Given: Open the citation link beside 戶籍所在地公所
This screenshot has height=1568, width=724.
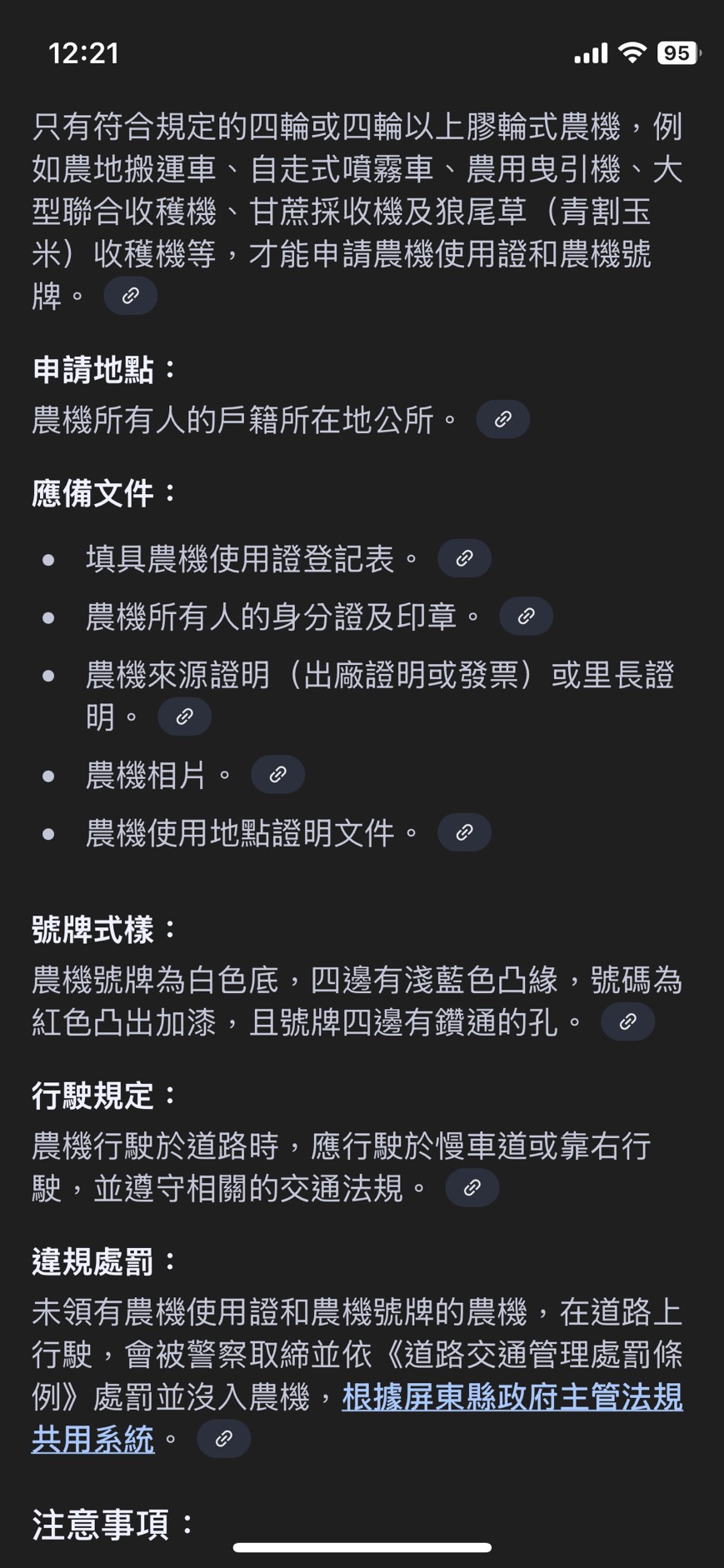Looking at the screenshot, I should tap(502, 419).
